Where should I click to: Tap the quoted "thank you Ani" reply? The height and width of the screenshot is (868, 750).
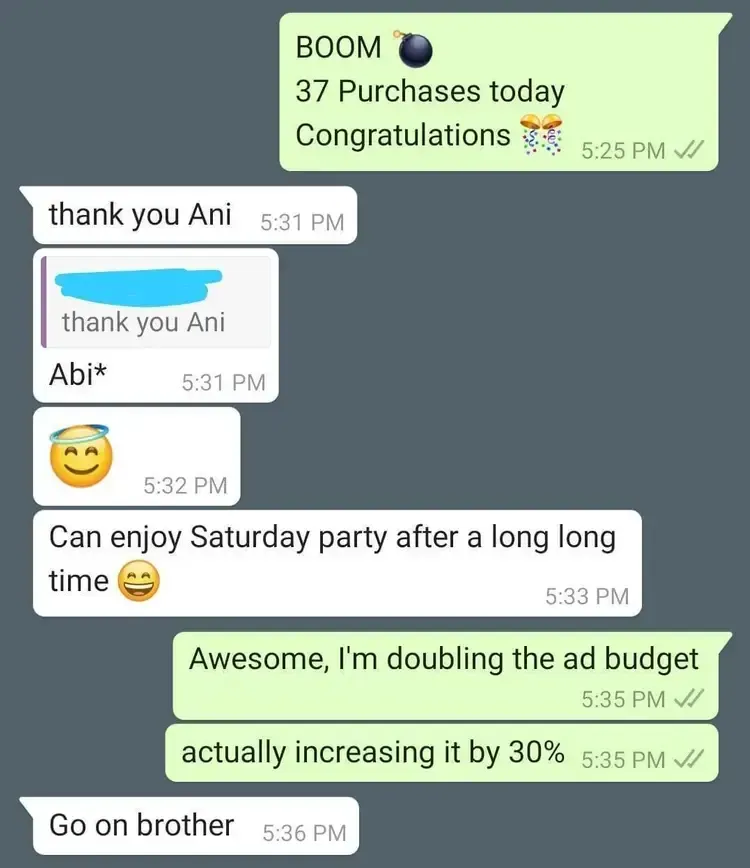coord(155,303)
